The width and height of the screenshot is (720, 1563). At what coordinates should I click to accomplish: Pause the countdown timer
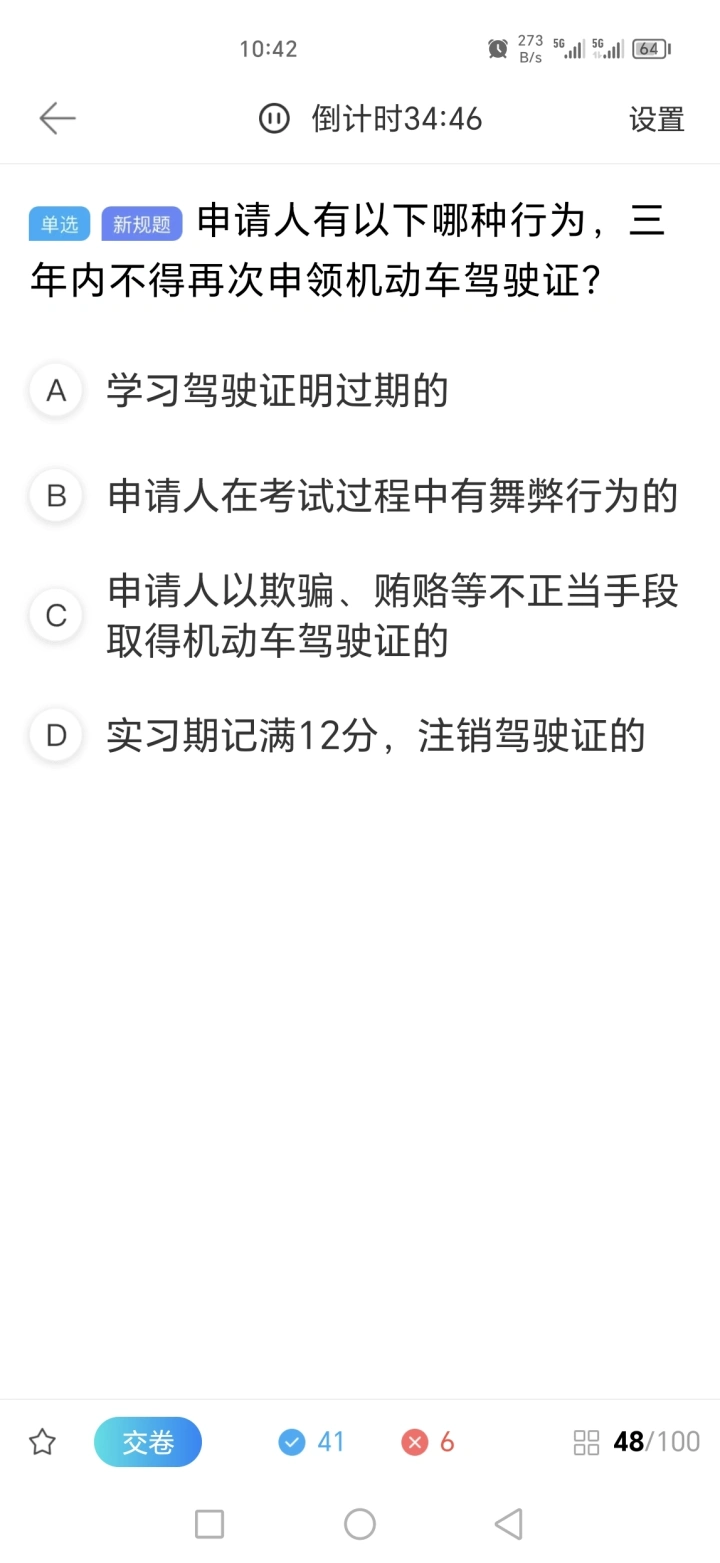tap(274, 119)
